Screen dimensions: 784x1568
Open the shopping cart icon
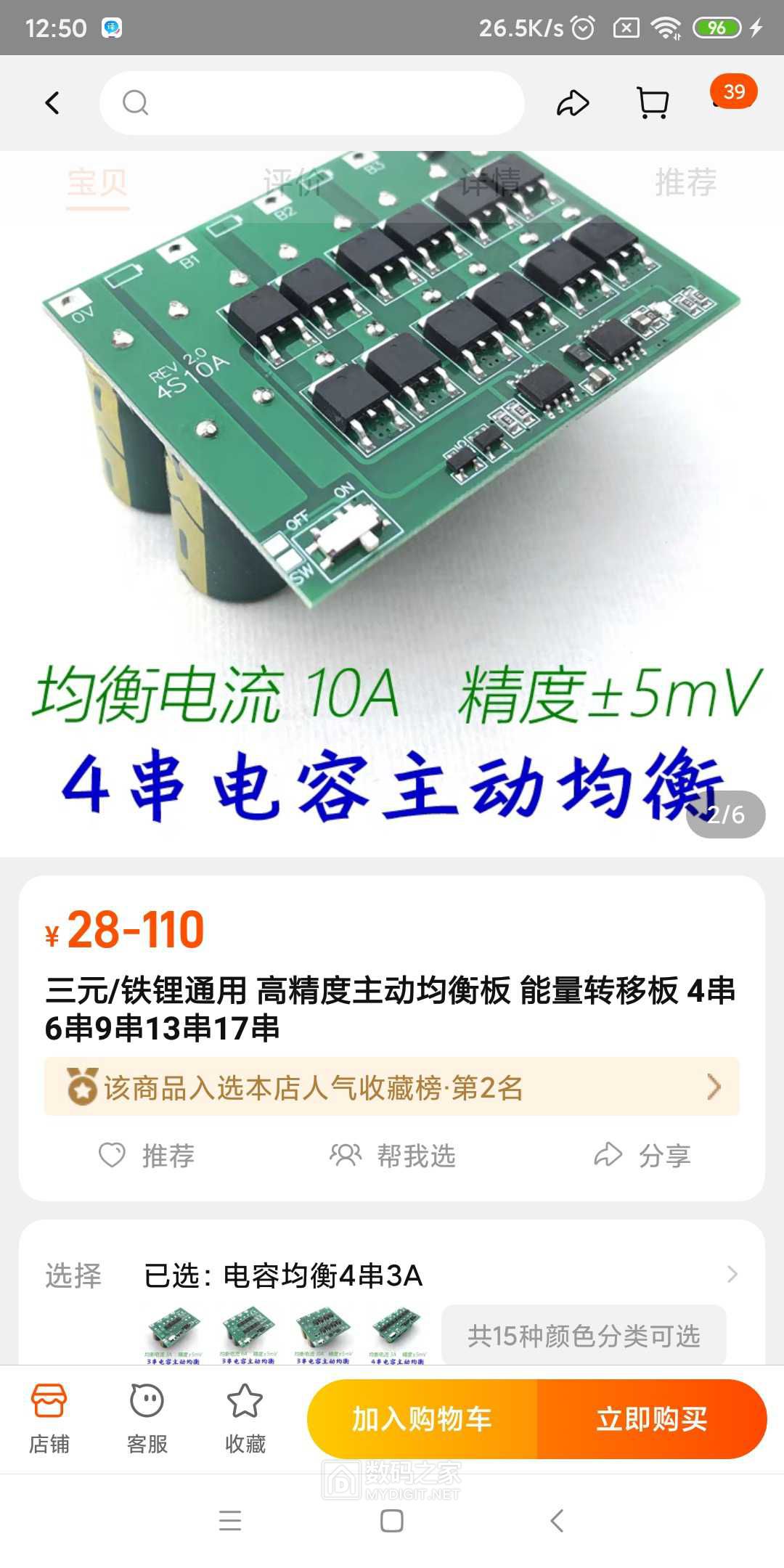[652, 103]
